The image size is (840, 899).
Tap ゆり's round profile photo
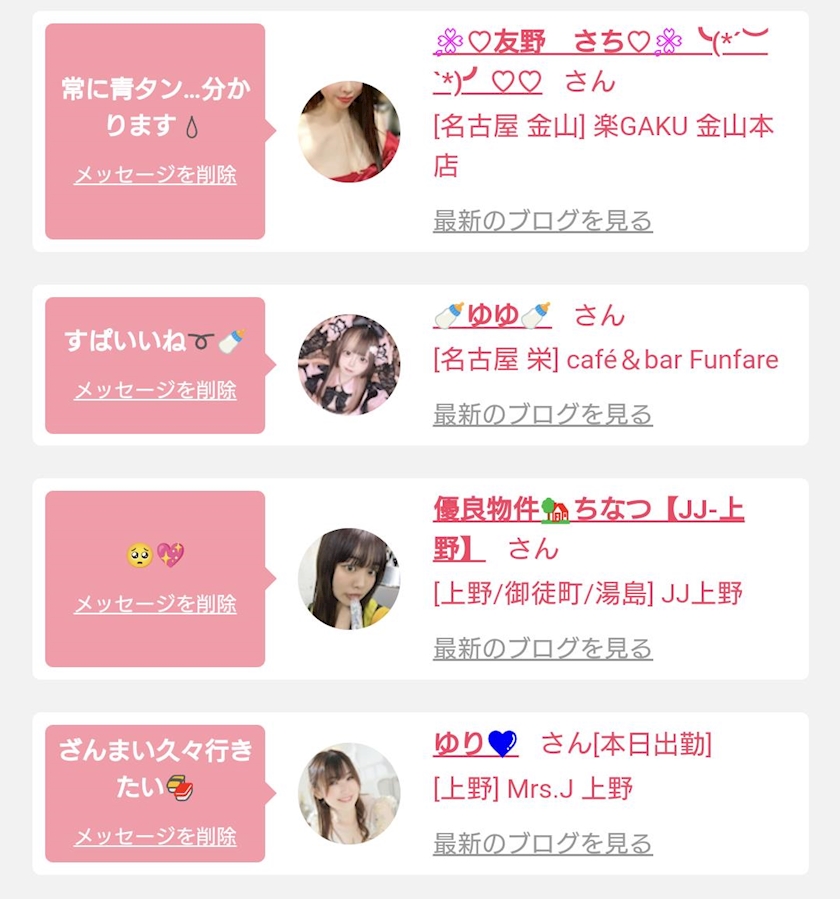[x=349, y=794]
